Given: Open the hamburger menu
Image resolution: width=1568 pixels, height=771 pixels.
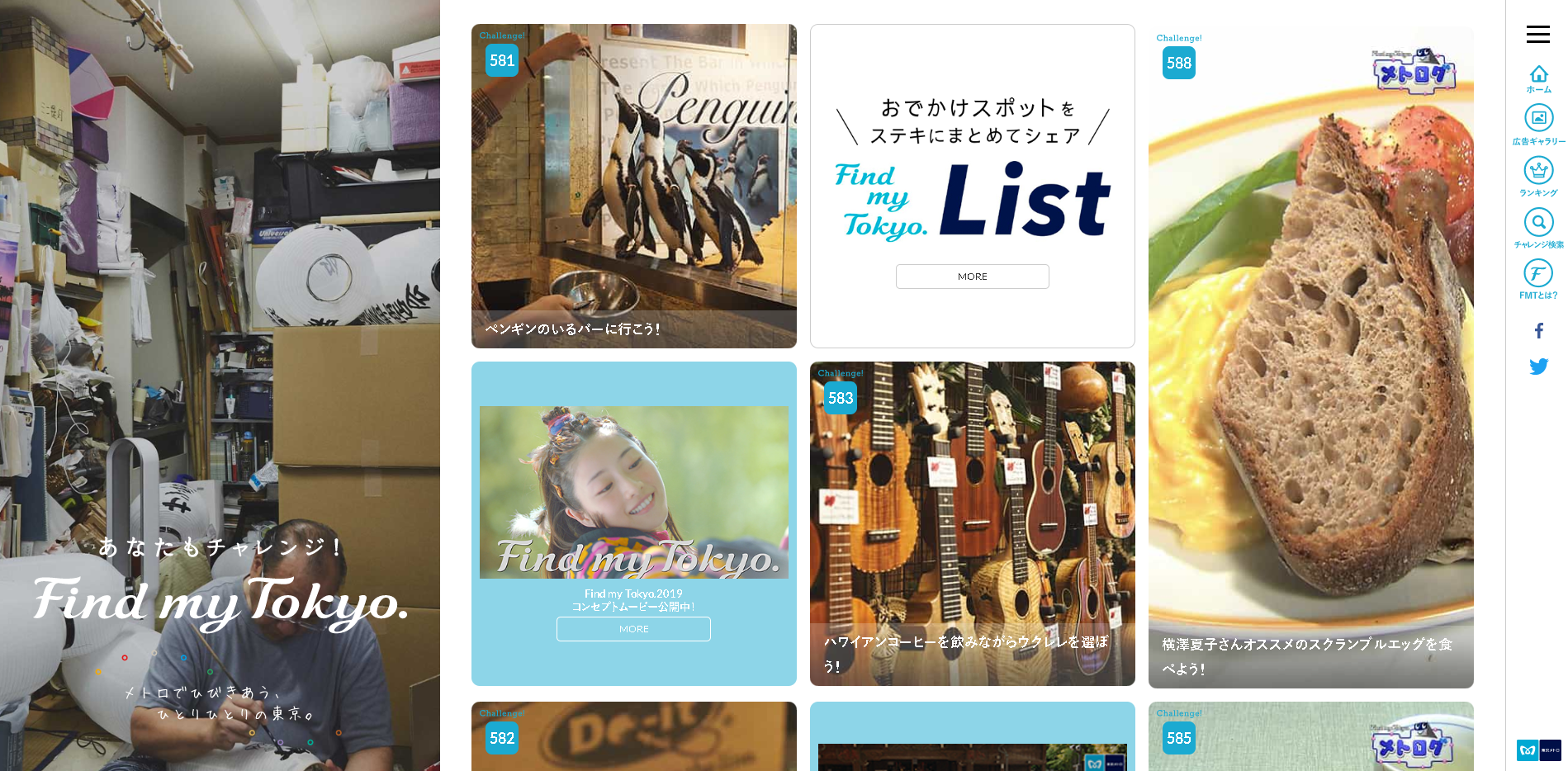Looking at the screenshot, I should pos(1537,34).
